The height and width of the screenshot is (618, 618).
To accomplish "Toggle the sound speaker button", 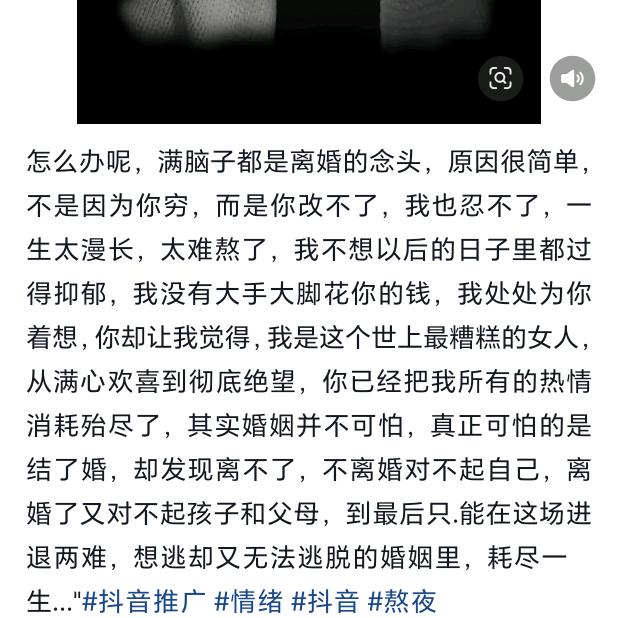I will click(572, 78).
